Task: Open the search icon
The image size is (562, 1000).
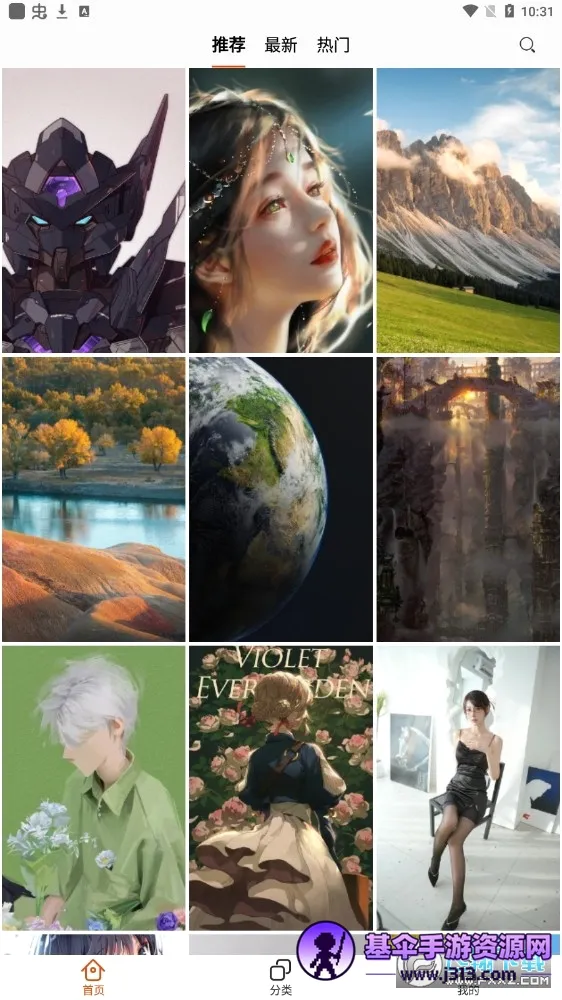Action: point(527,45)
